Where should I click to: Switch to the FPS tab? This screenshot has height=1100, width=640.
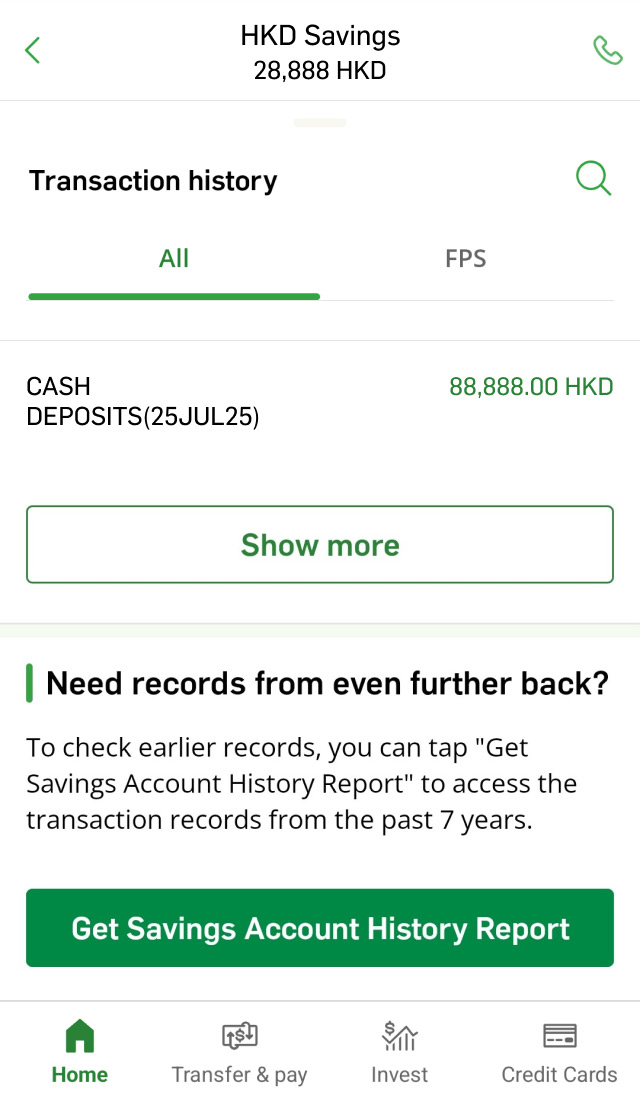pos(465,259)
